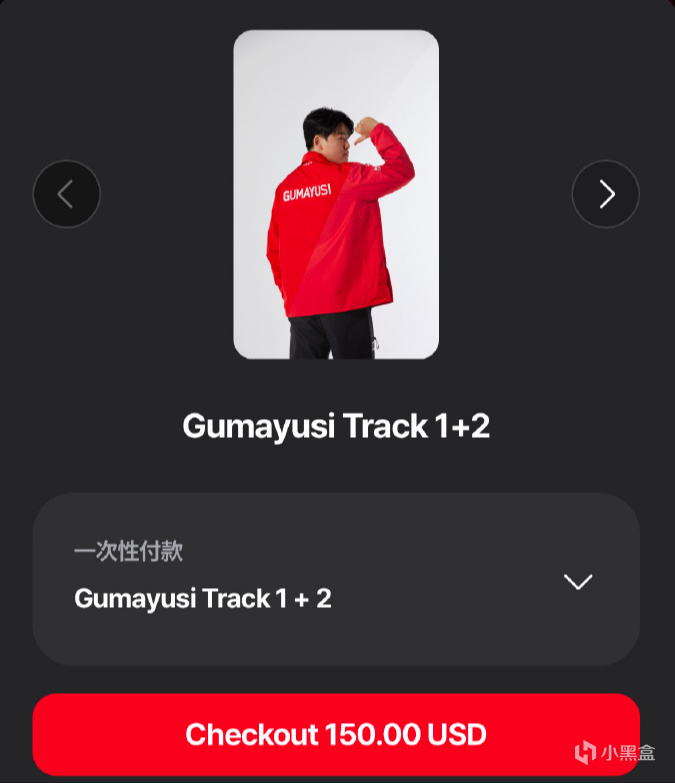This screenshot has width=675, height=783.
Task: Open the Gumayusi jacket image
Action: coord(336,194)
